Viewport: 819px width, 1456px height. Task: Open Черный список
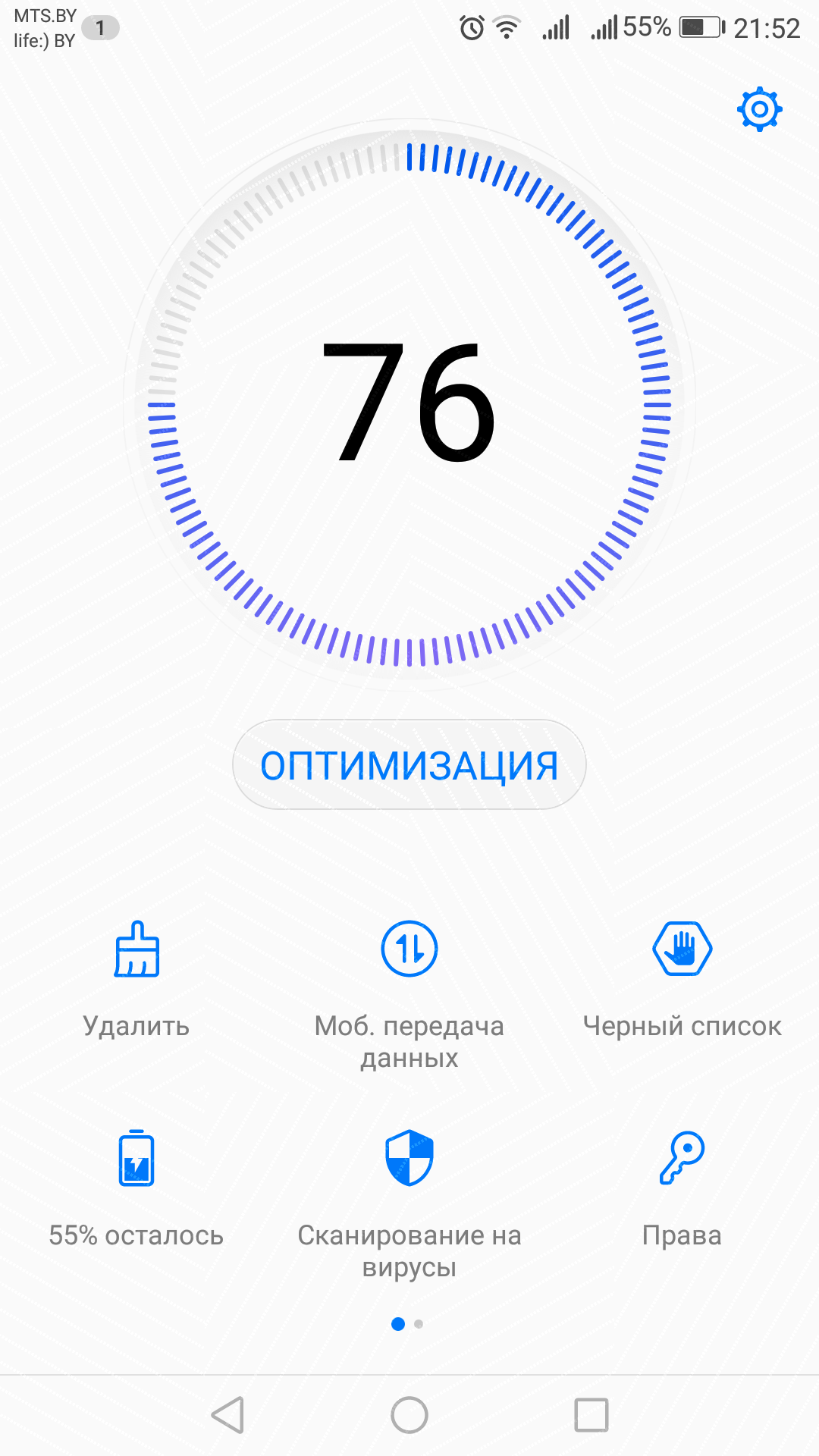(682, 980)
